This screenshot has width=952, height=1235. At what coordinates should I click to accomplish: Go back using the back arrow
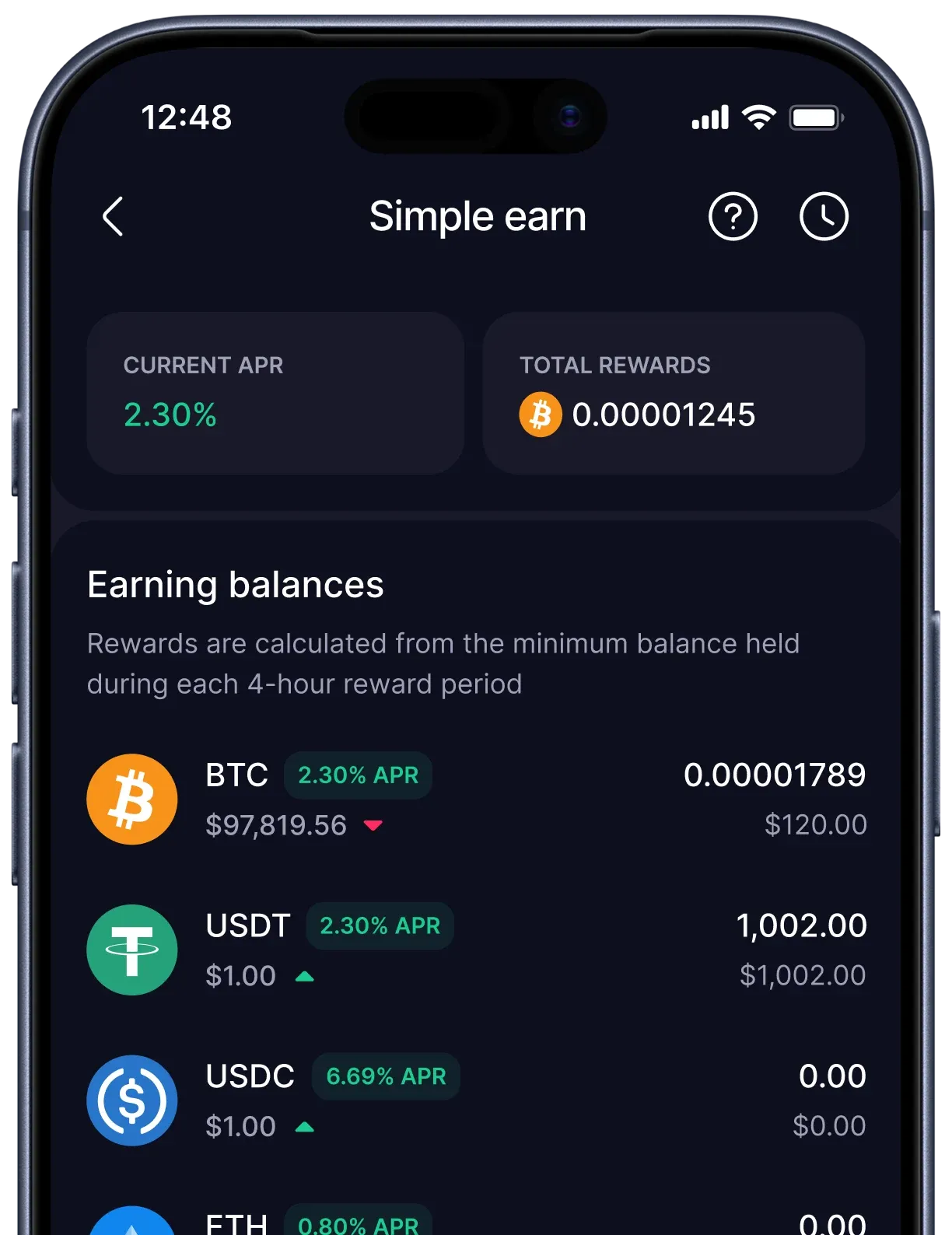tap(114, 217)
